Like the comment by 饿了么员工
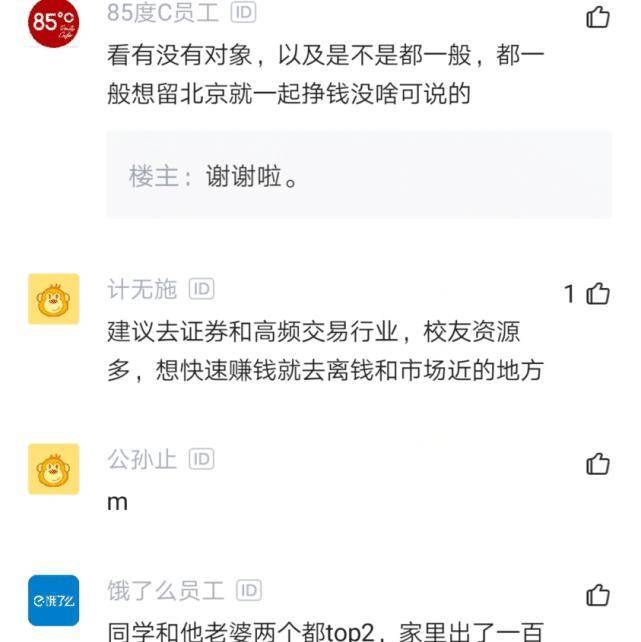The height and width of the screenshot is (642, 641). pyautogui.click(x=597, y=596)
